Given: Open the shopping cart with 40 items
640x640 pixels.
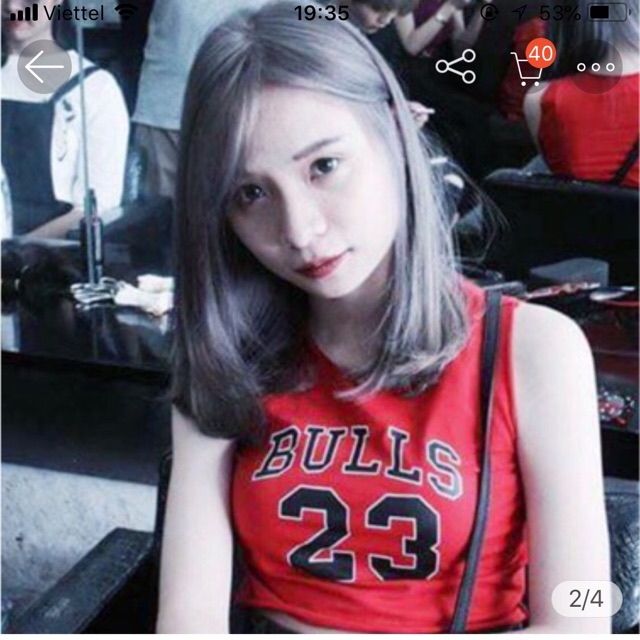Looking at the screenshot, I should tap(527, 68).
